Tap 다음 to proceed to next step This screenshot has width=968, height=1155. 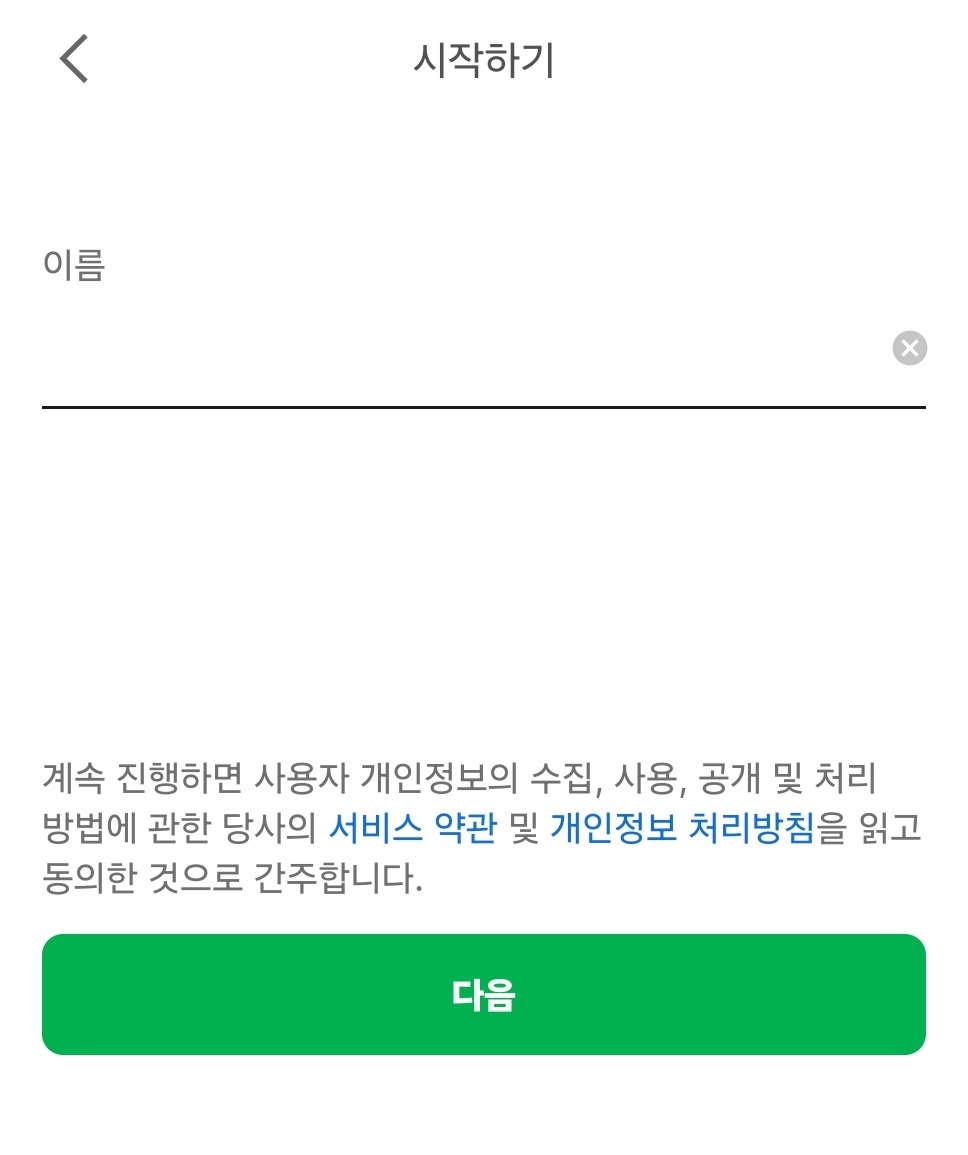tap(484, 994)
